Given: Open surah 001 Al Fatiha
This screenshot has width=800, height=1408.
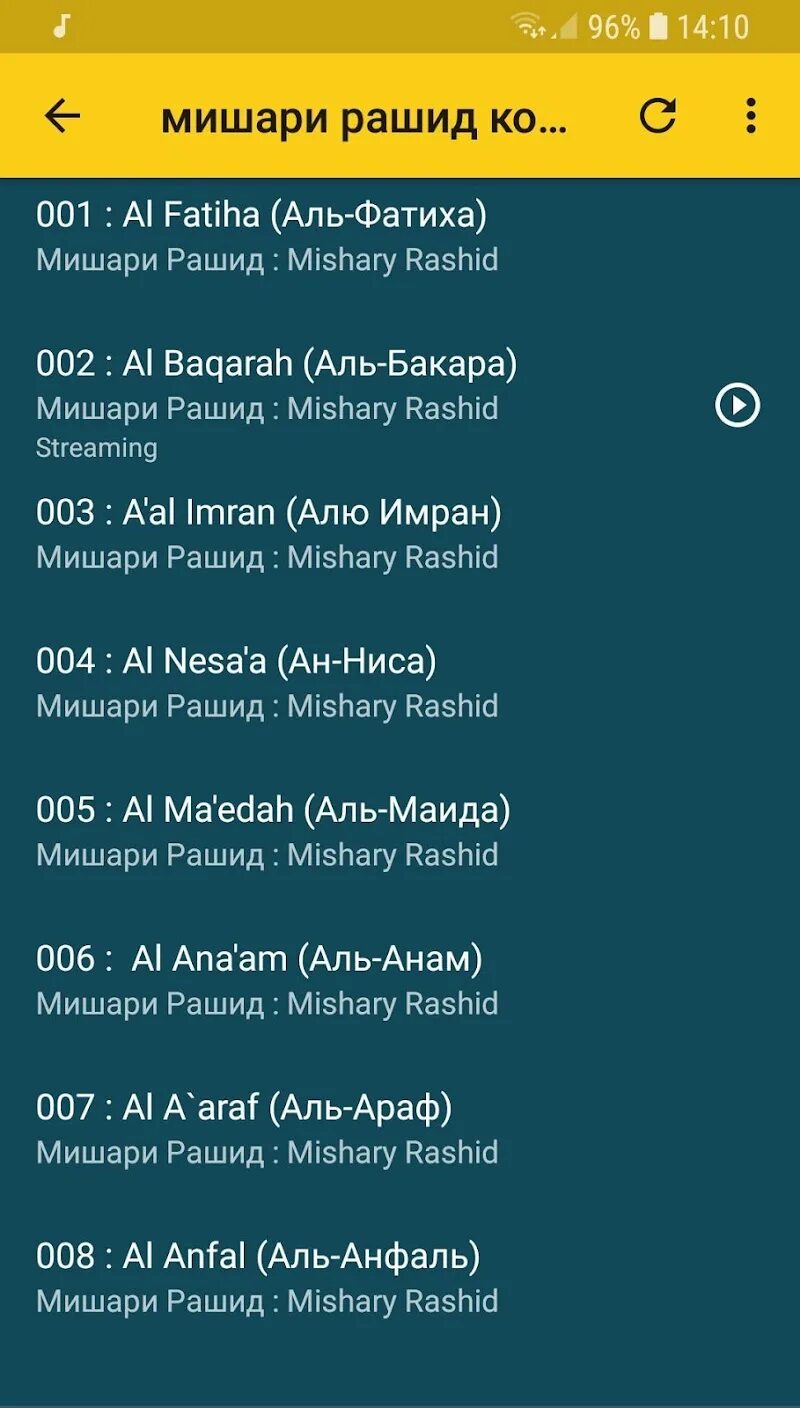Looking at the screenshot, I should (262, 236).
